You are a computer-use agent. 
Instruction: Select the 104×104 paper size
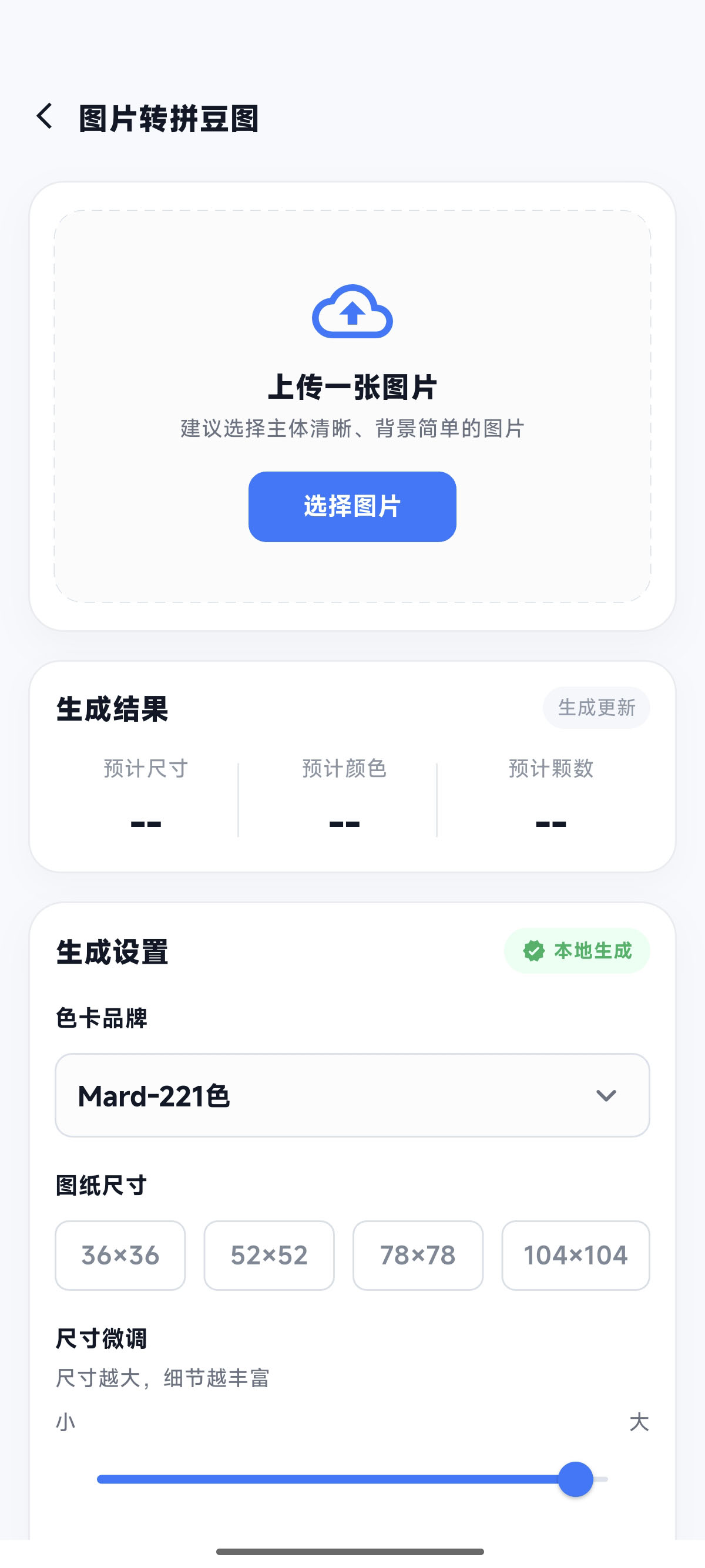575,1255
